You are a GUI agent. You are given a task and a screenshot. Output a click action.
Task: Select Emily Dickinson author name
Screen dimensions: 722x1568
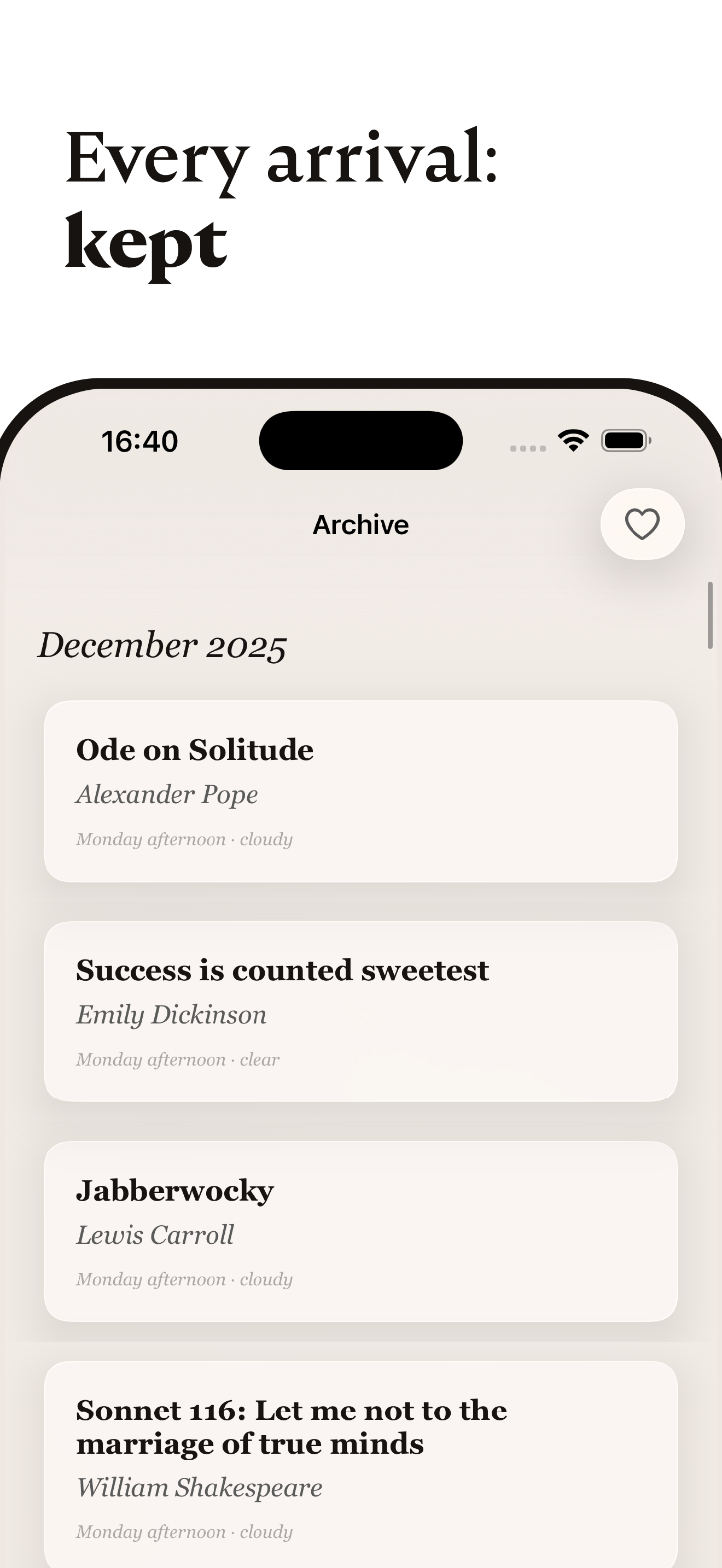point(172,1015)
